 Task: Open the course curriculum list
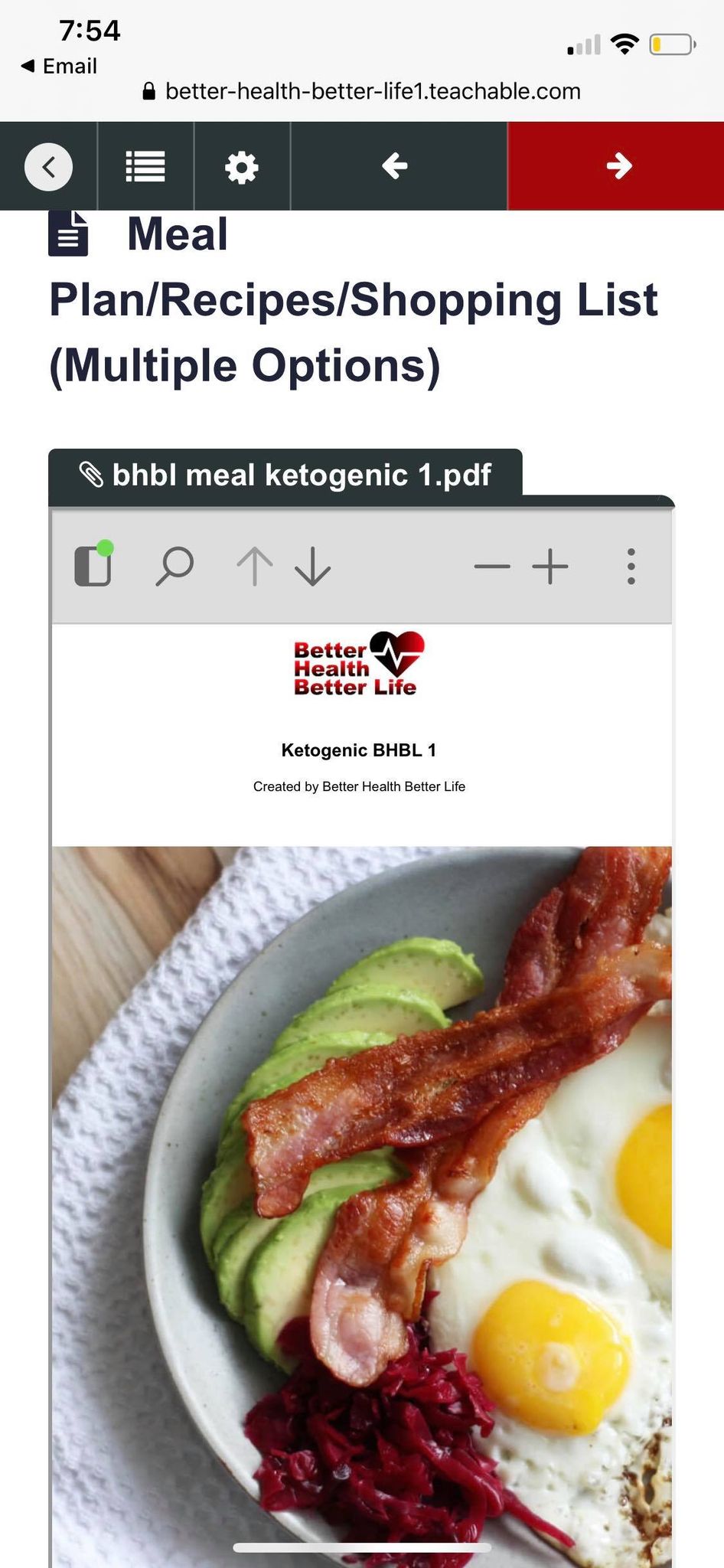point(145,166)
